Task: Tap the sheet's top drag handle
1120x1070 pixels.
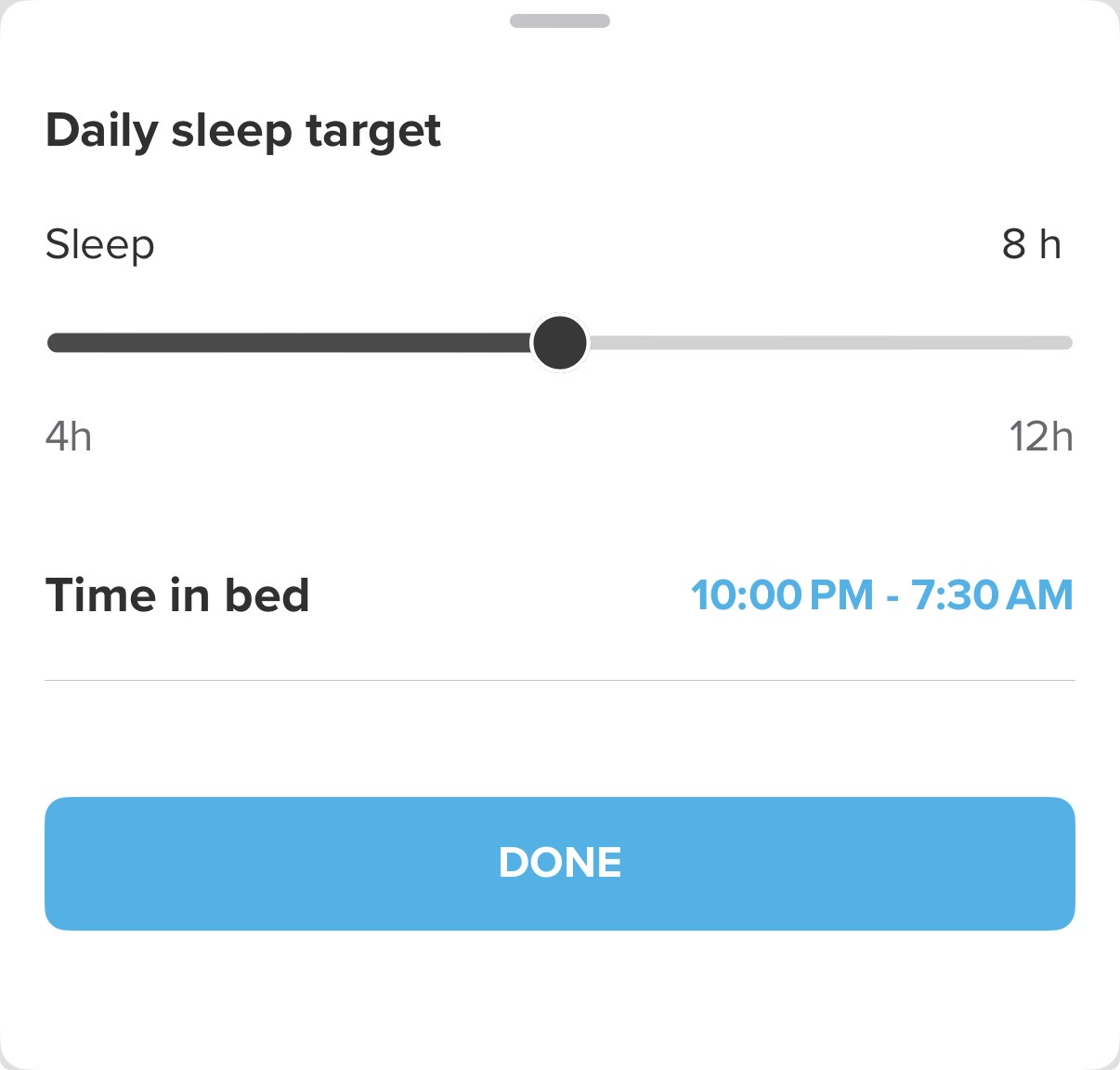Action: point(559,21)
